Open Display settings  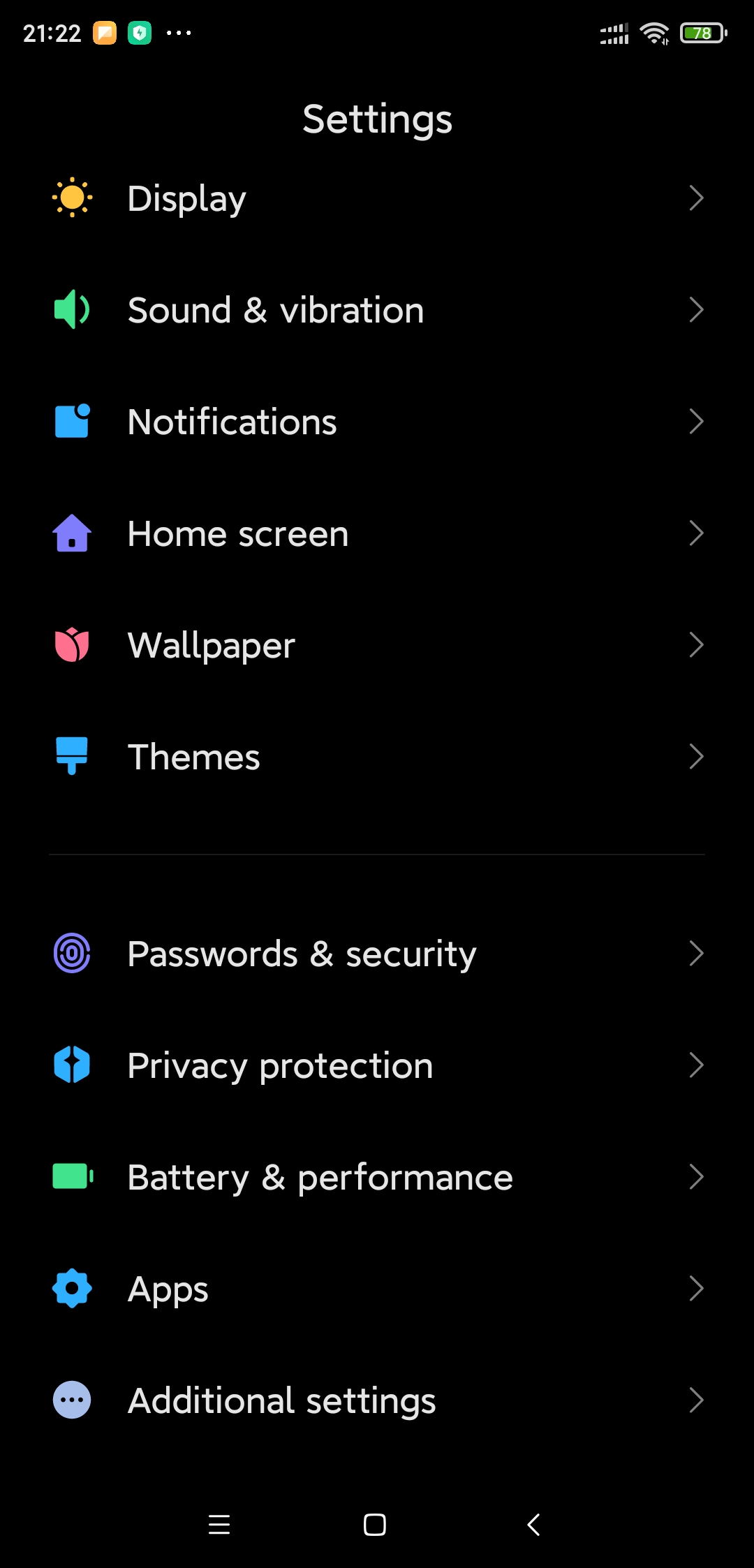coord(377,198)
